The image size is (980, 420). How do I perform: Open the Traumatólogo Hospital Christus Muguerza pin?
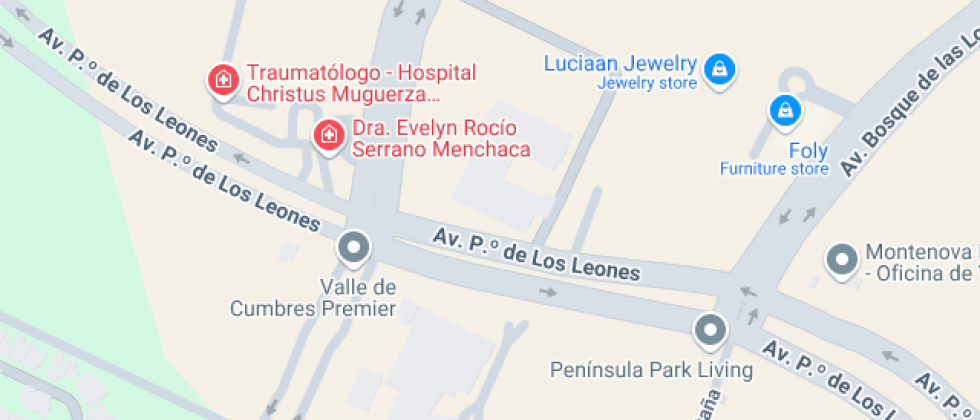tap(222, 80)
